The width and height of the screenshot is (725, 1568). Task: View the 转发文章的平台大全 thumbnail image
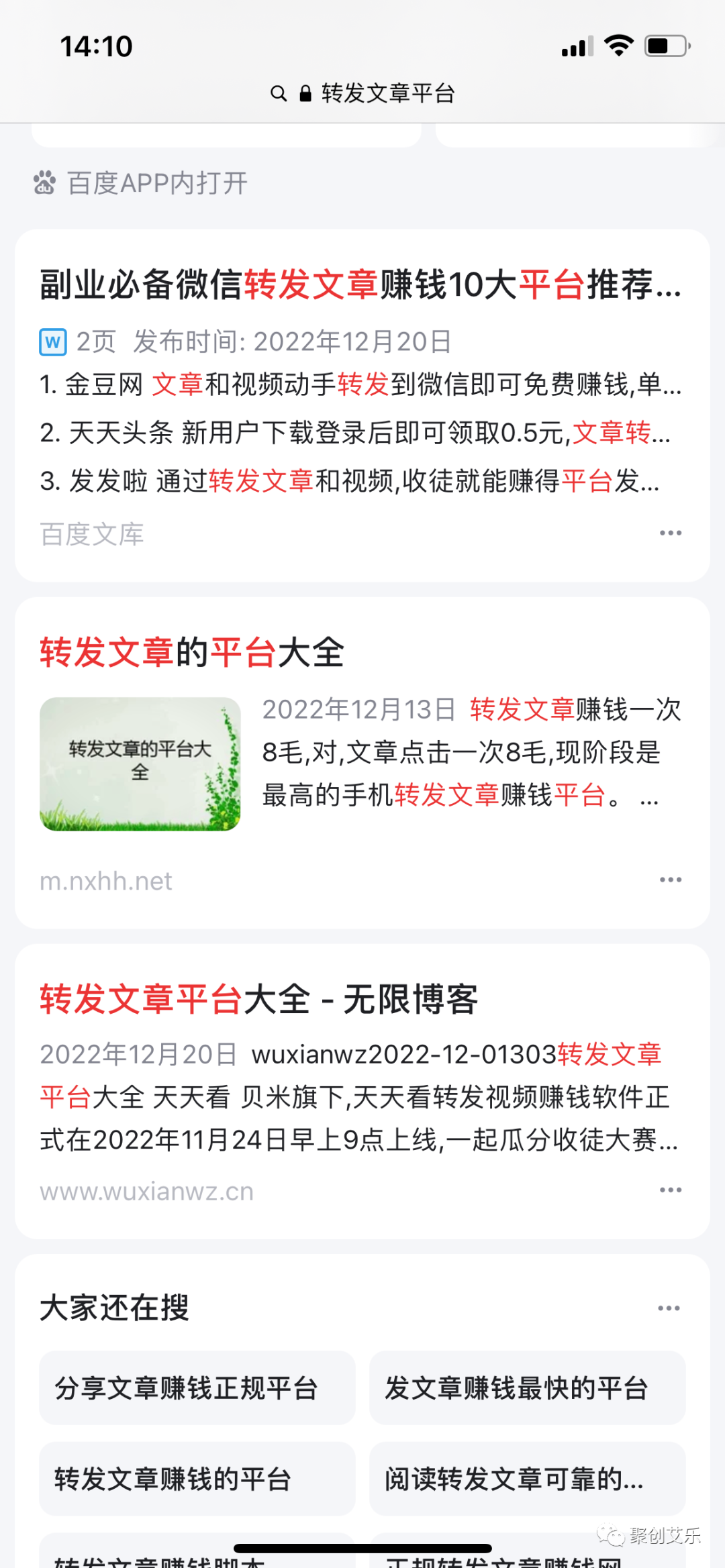(x=140, y=764)
